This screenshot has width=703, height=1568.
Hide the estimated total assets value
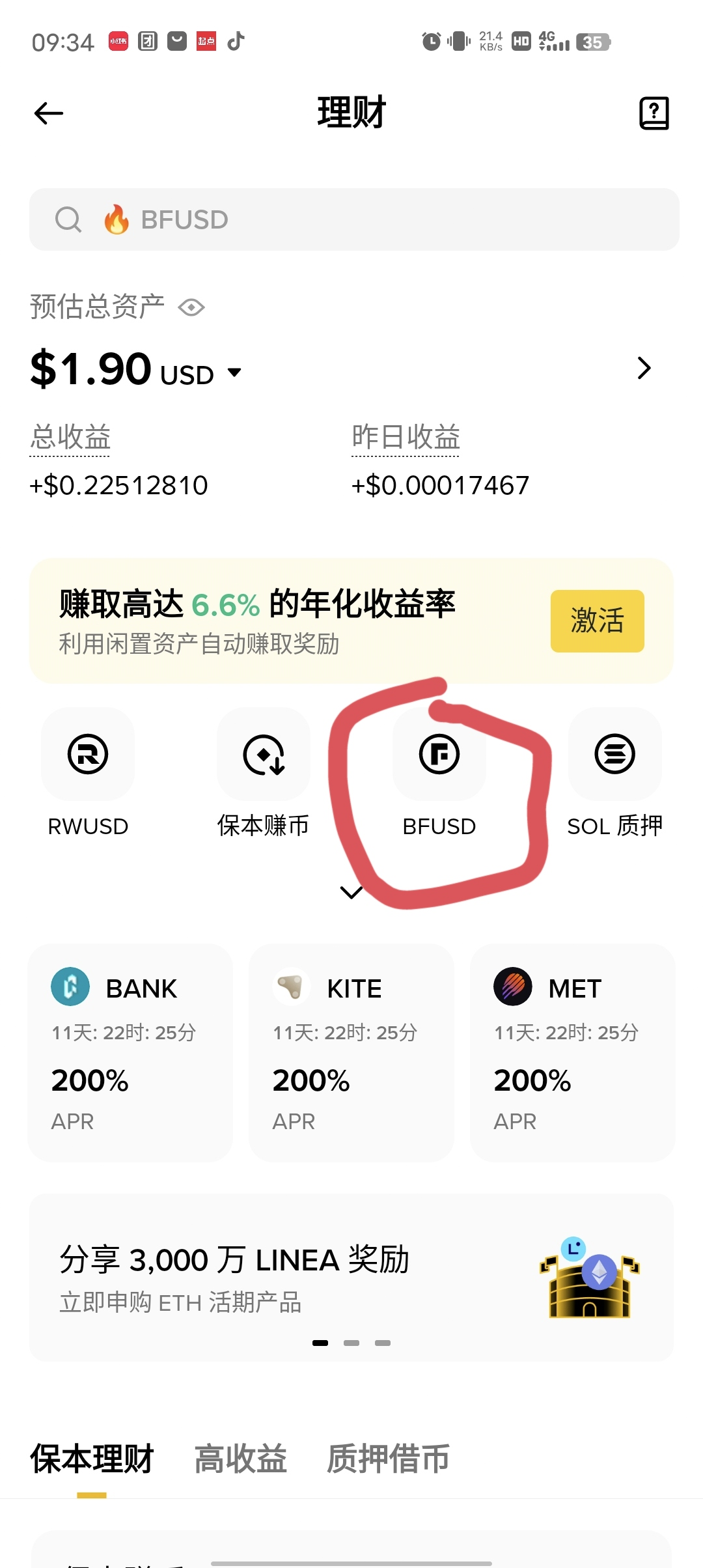(x=191, y=307)
